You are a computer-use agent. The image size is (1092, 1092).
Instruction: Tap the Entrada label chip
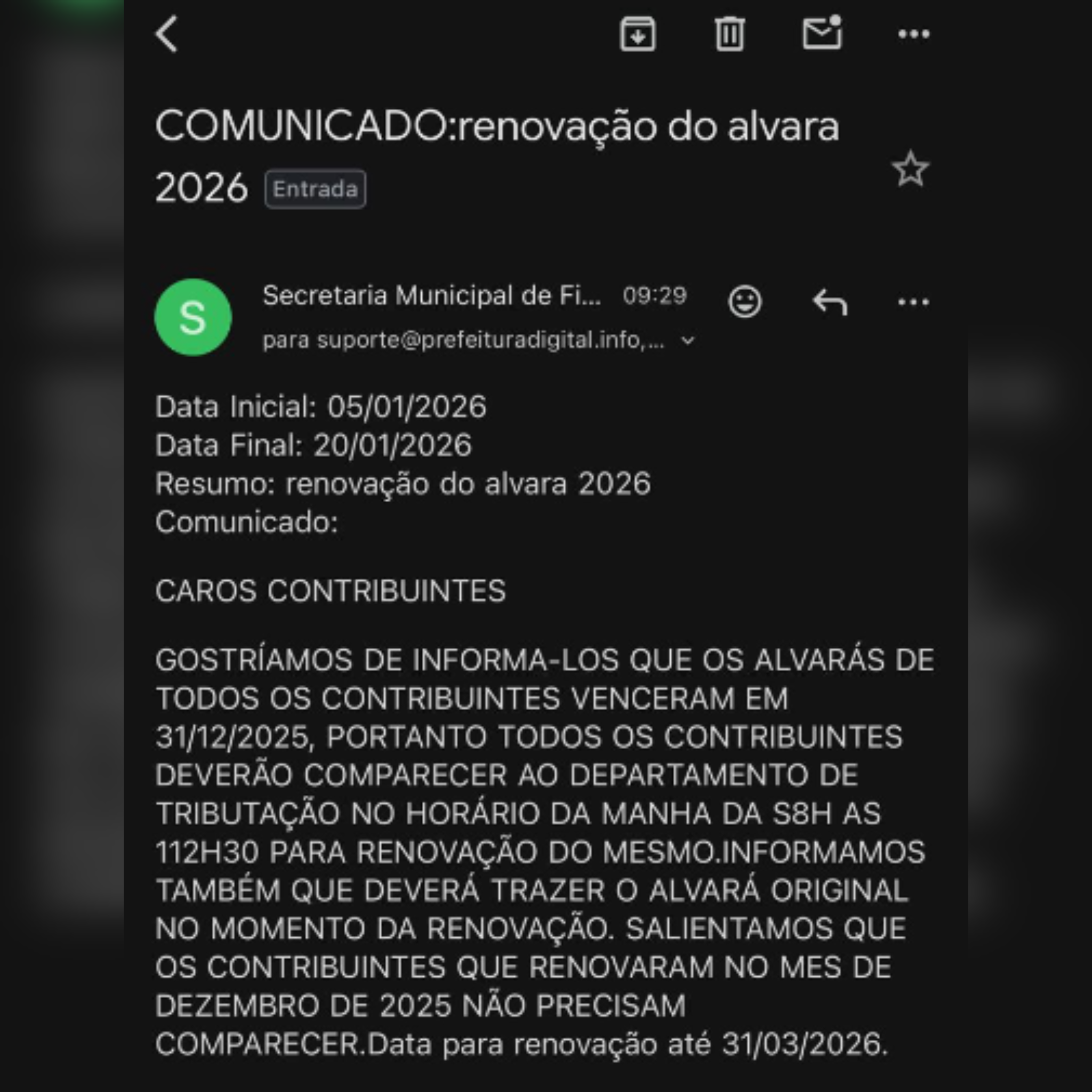tap(315, 189)
